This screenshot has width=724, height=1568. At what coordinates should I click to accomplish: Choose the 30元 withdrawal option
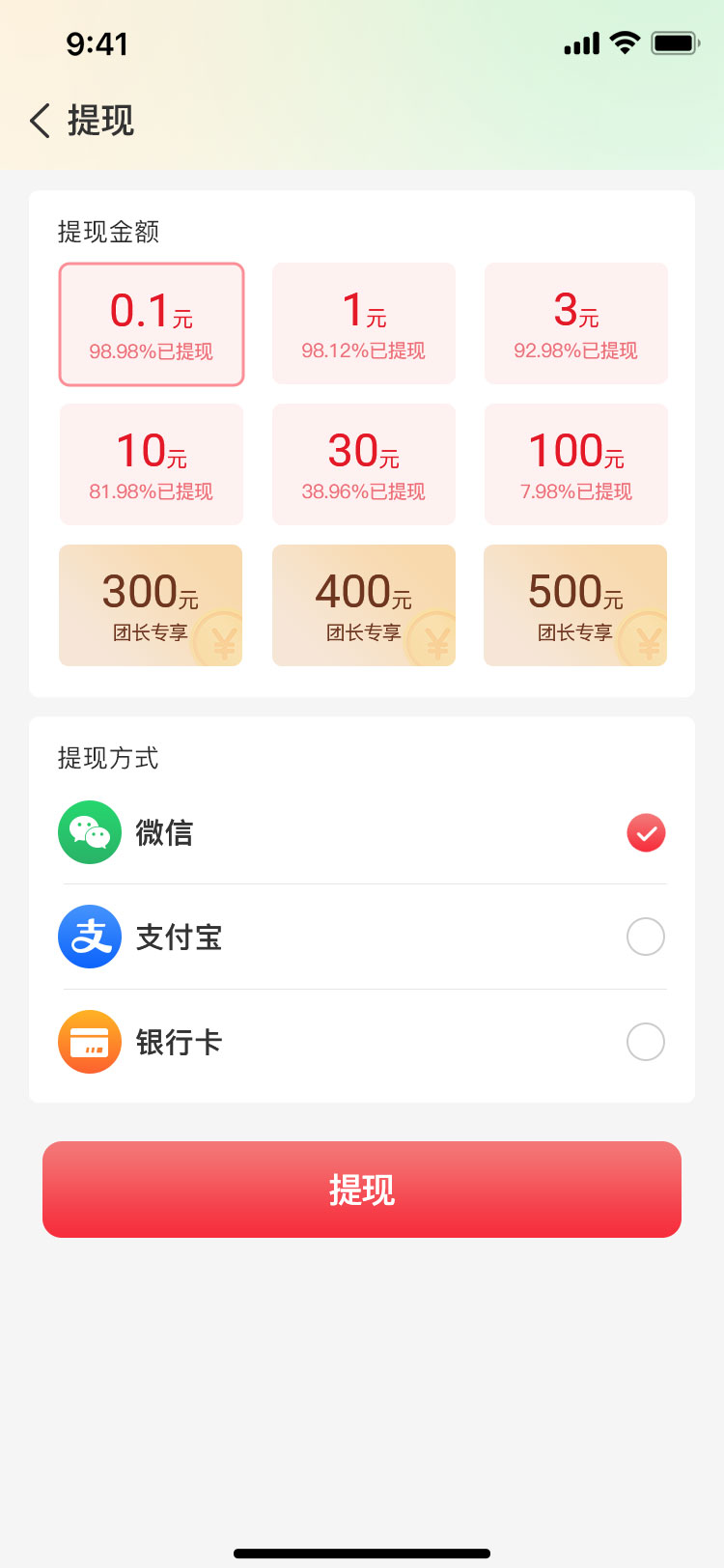coord(364,465)
